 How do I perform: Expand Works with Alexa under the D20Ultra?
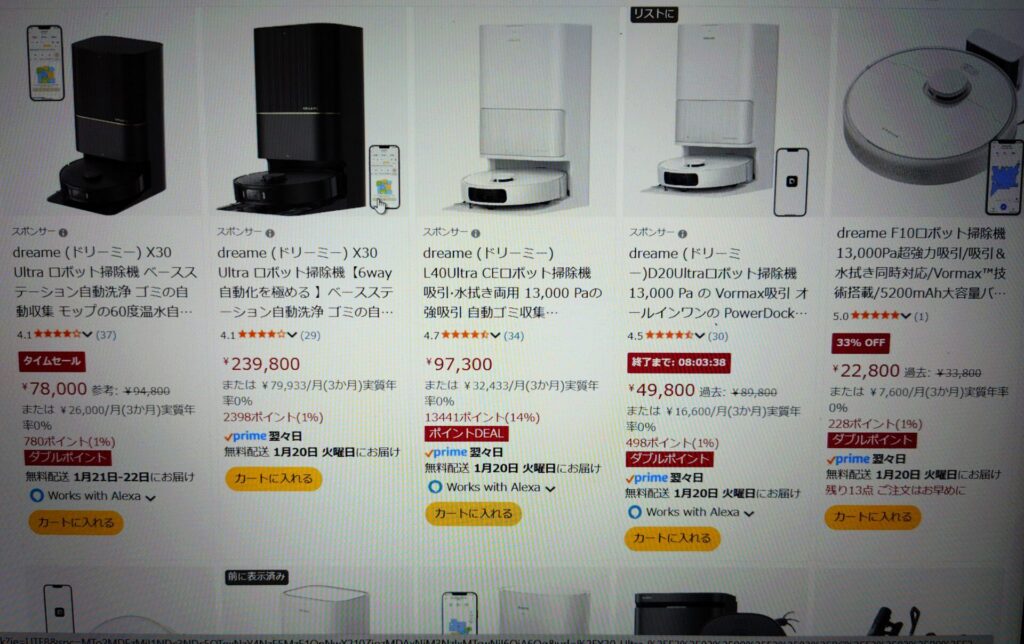point(750,512)
